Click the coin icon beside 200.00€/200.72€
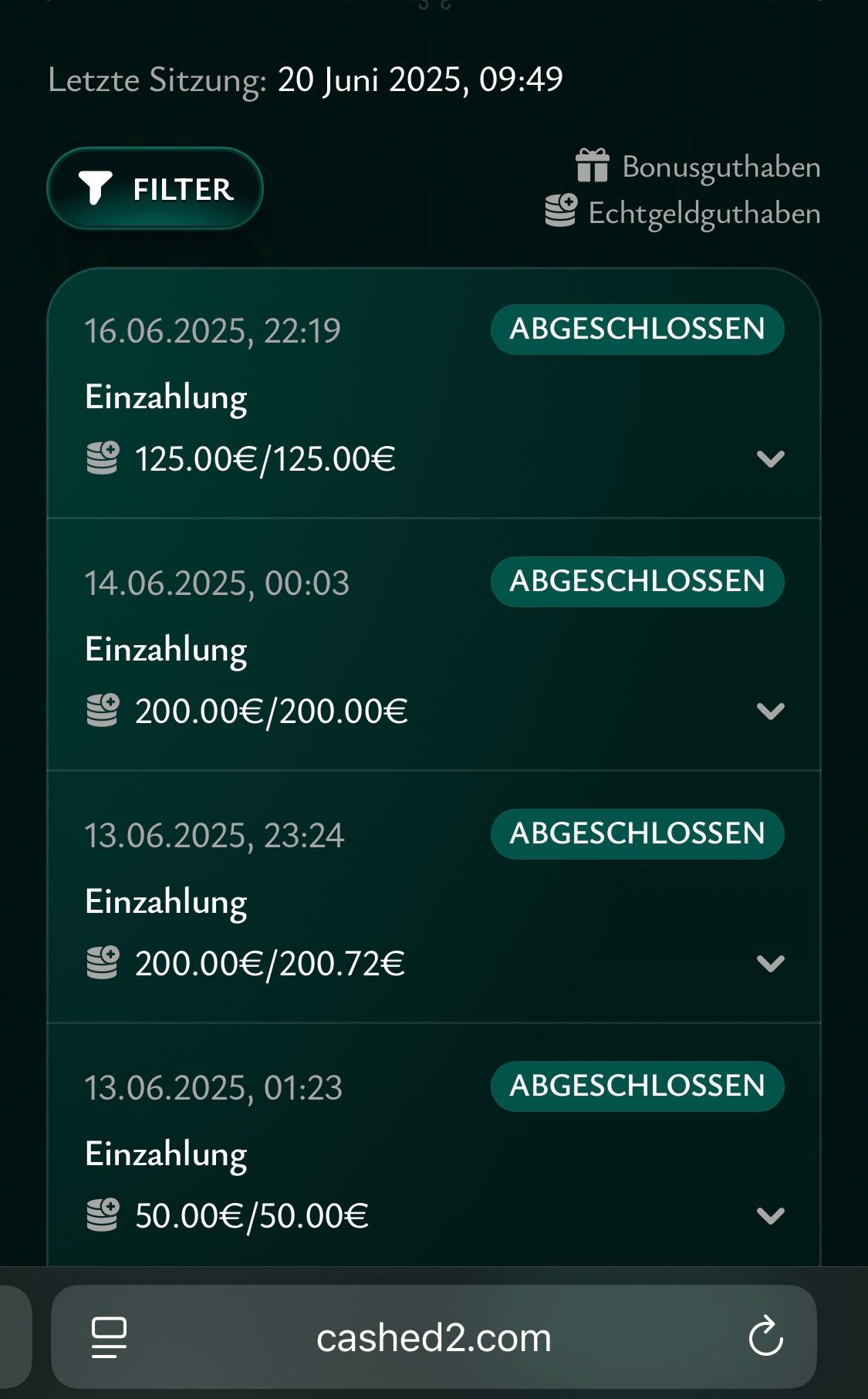The width and height of the screenshot is (868, 1399). 101,962
